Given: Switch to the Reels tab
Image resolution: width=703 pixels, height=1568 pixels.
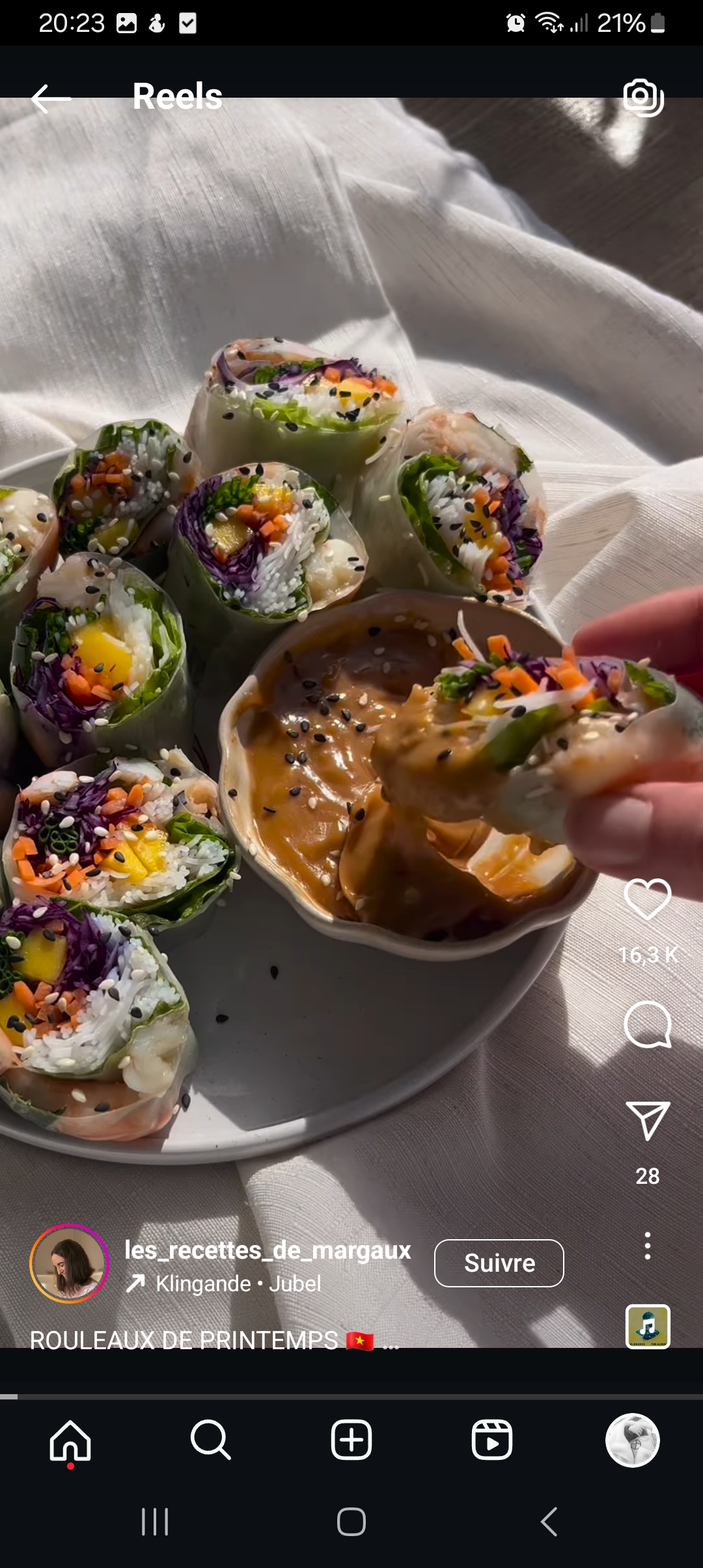Looking at the screenshot, I should [492, 1440].
